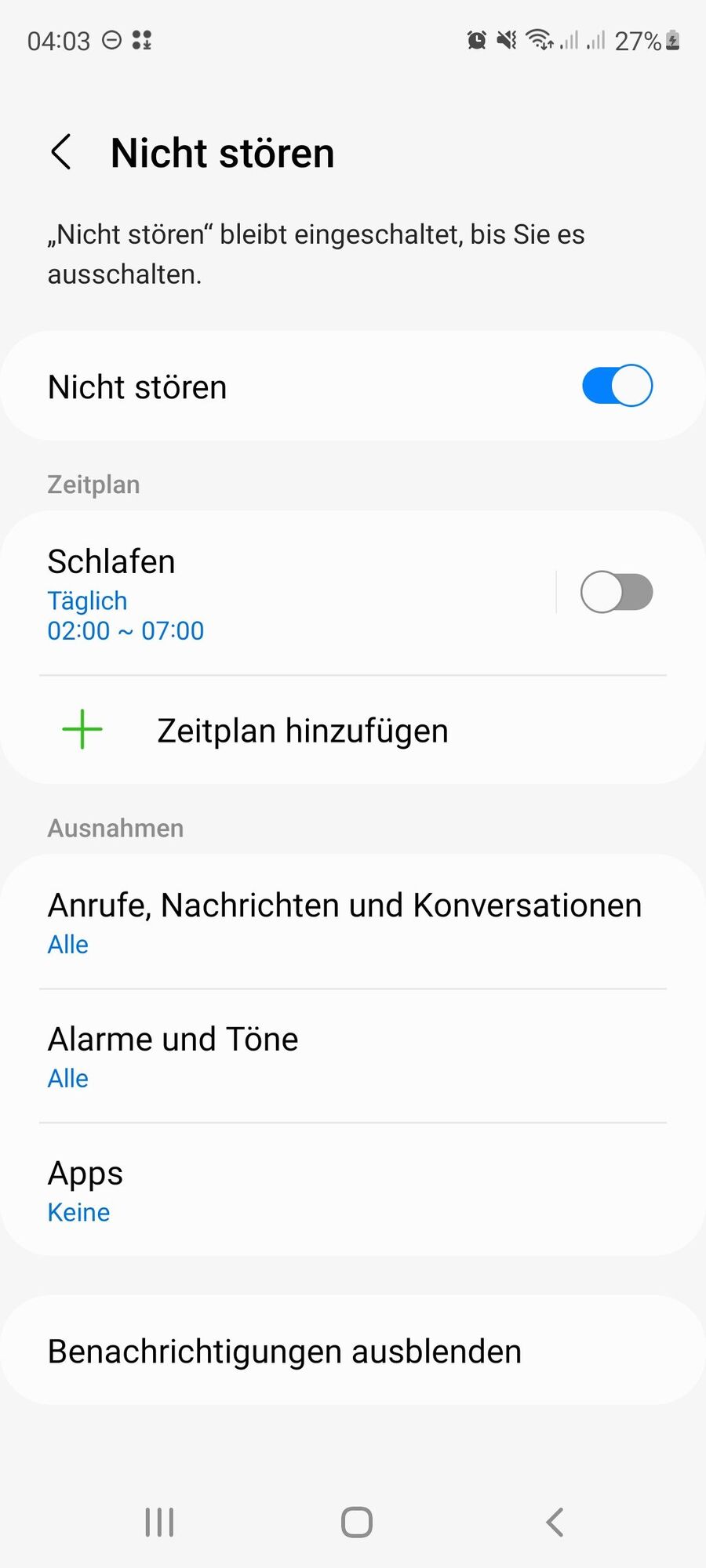This screenshot has width=706, height=1568.
Task: Show recent apps from navigation bar
Action: tap(159, 1523)
